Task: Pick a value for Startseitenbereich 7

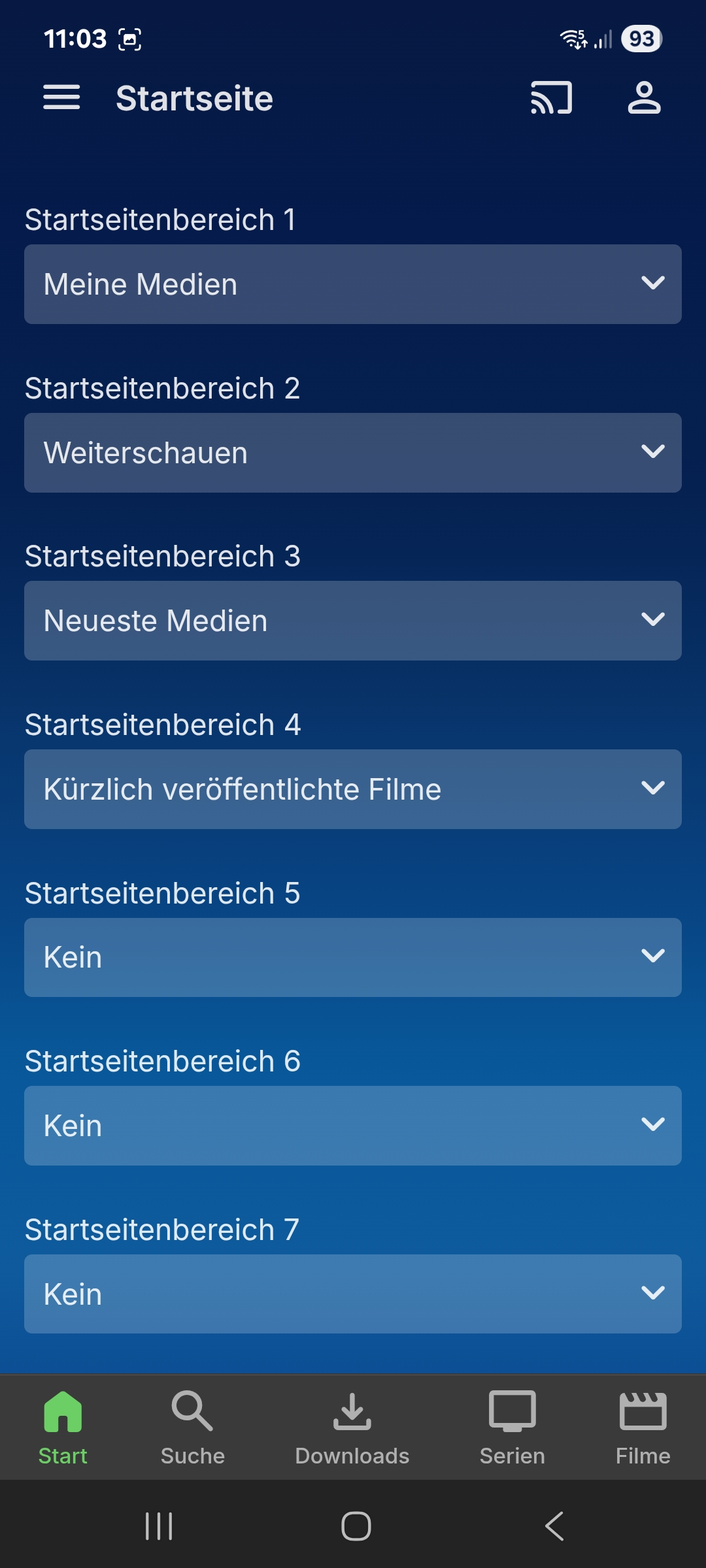Action: click(x=353, y=1294)
